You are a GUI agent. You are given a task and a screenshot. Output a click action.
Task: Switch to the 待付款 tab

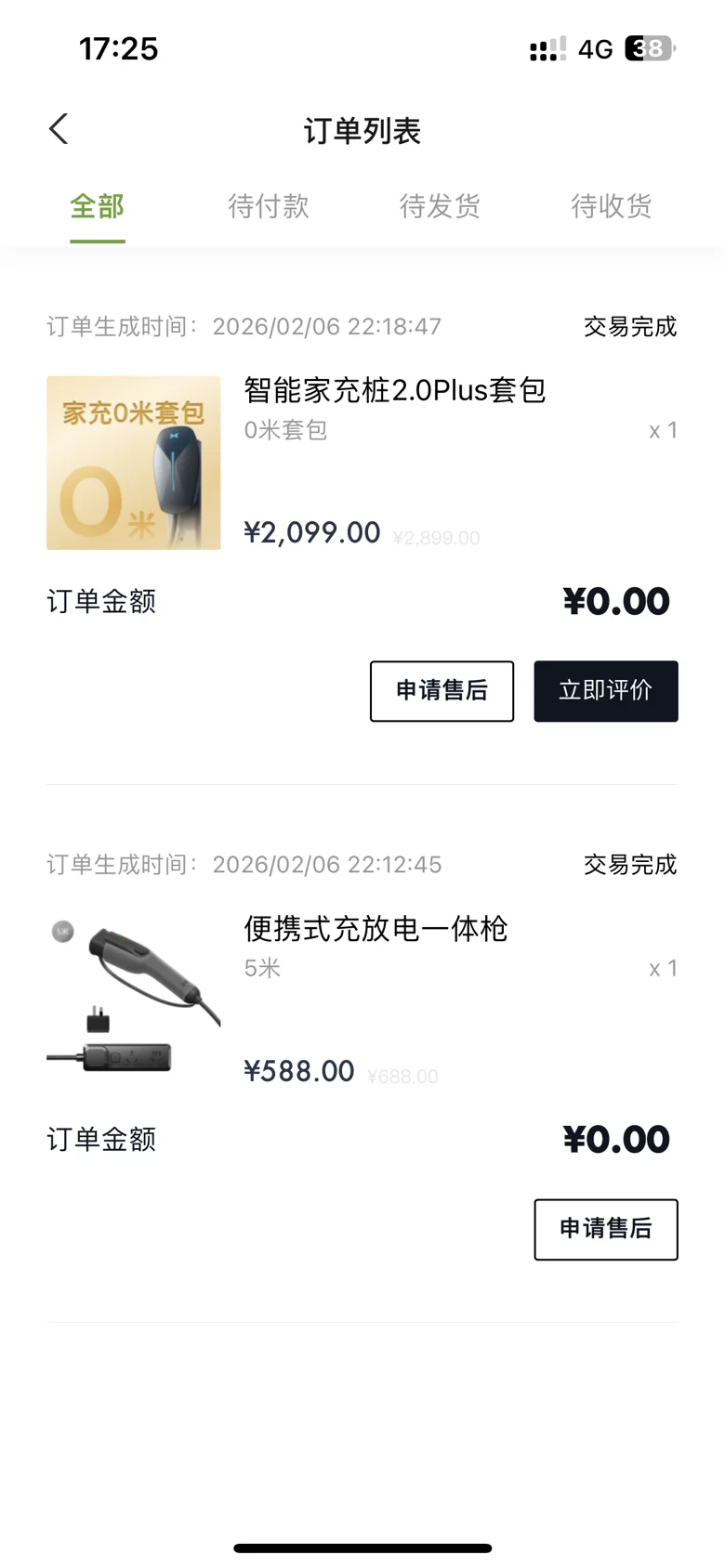click(x=268, y=206)
